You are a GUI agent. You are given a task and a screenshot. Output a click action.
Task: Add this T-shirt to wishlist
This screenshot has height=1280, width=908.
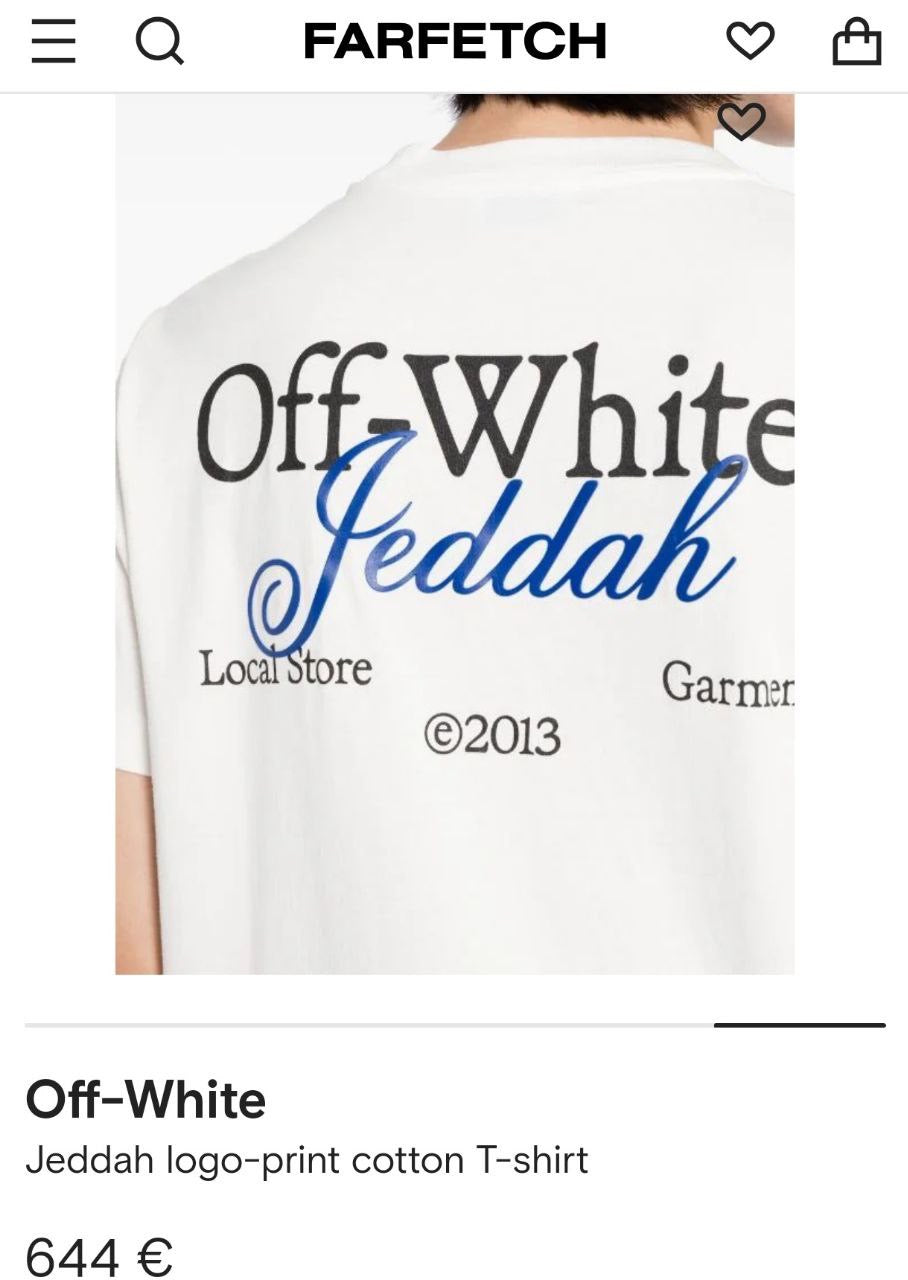(x=741, y=122)
